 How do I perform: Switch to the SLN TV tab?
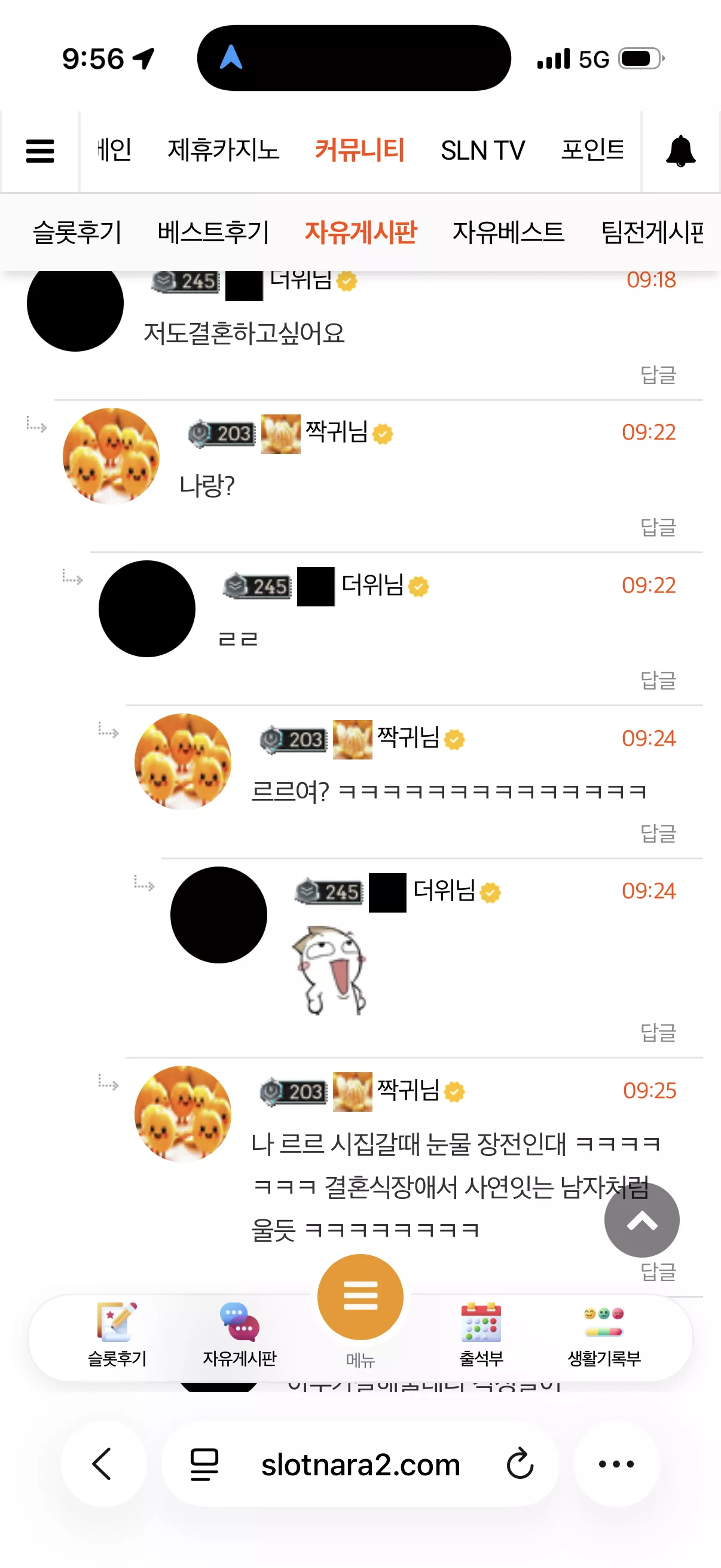pos(482,150)
